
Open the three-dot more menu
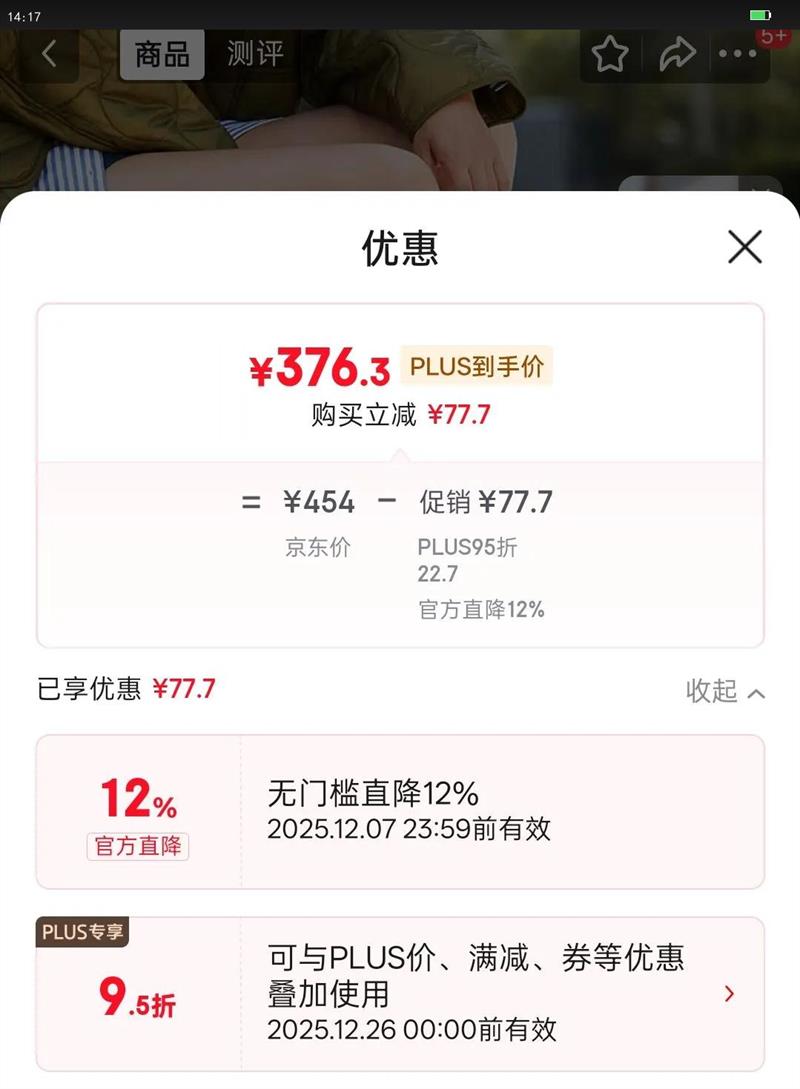[738, 55]
